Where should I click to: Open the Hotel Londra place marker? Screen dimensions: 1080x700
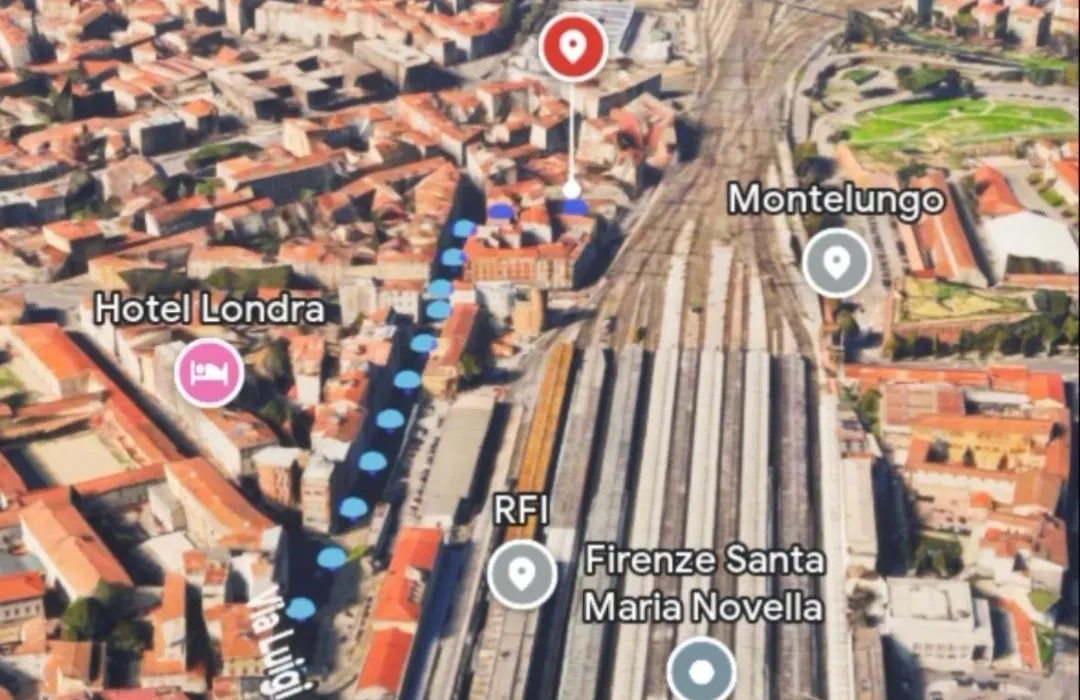[x=209, y=373]
